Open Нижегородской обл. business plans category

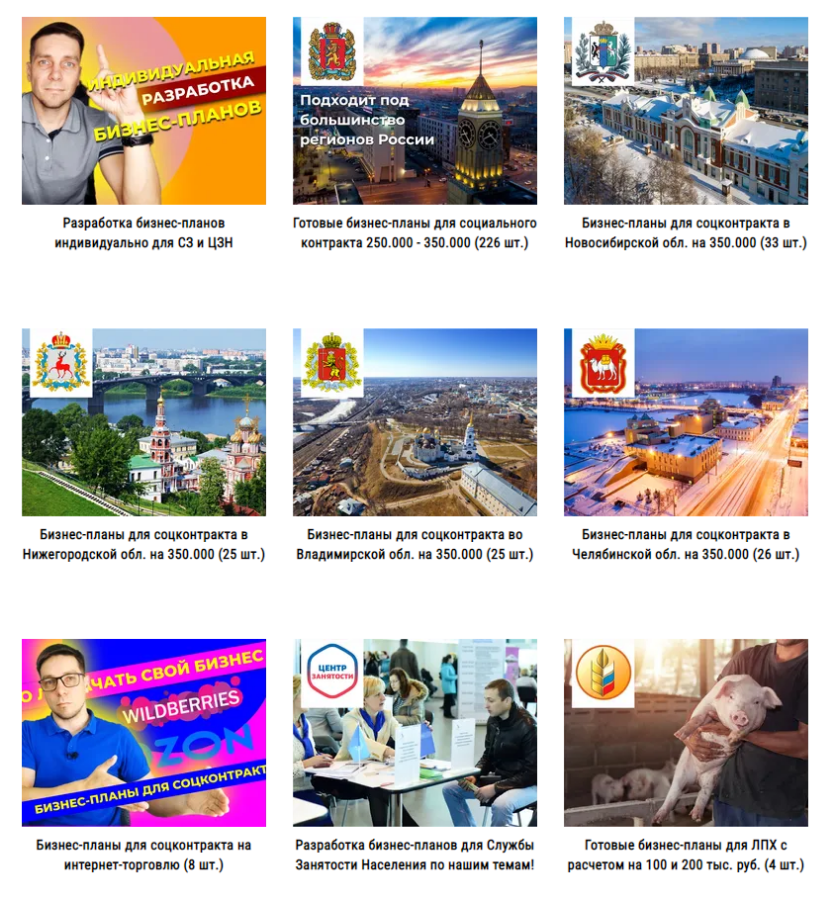tap(144, 422)
